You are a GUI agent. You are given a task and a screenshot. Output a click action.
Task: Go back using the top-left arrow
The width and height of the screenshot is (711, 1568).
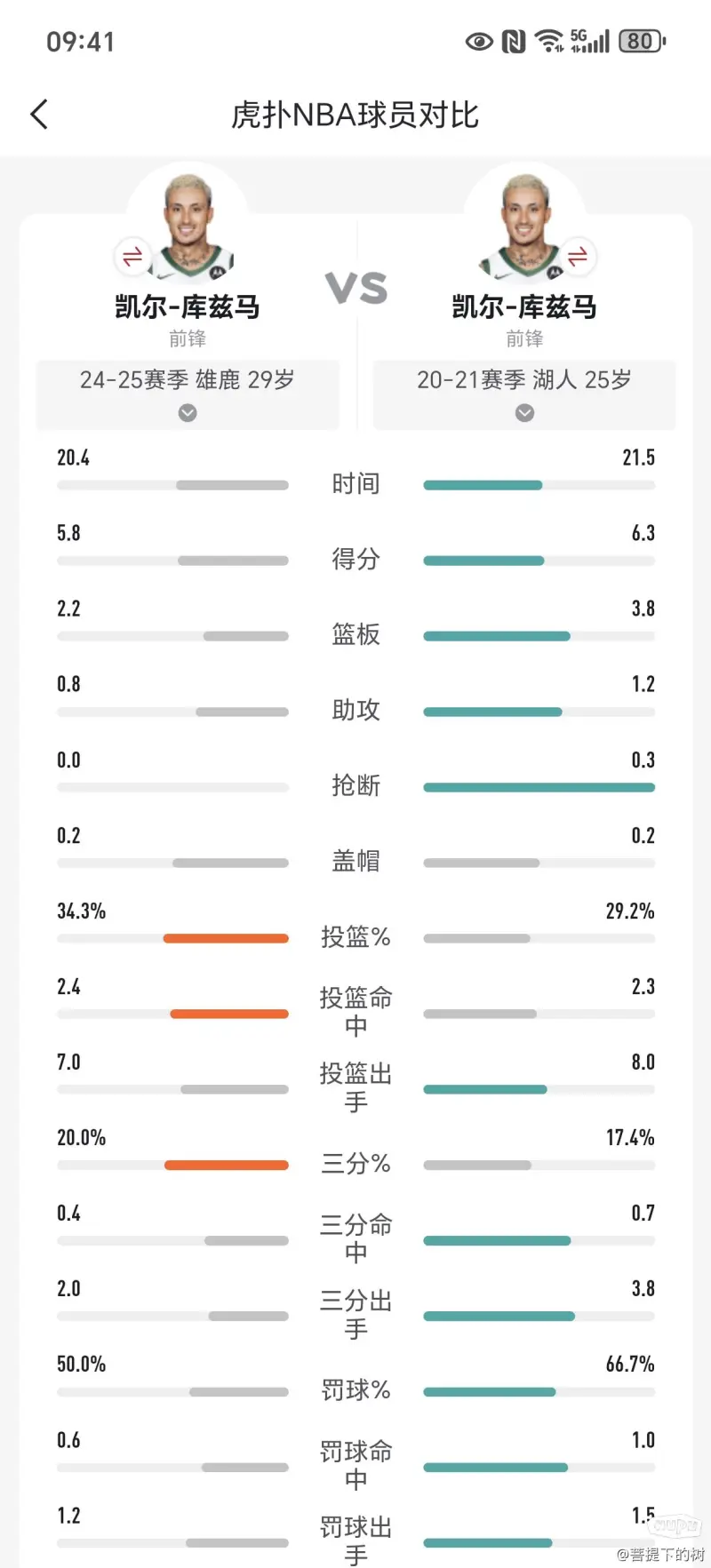coord(39,115)
